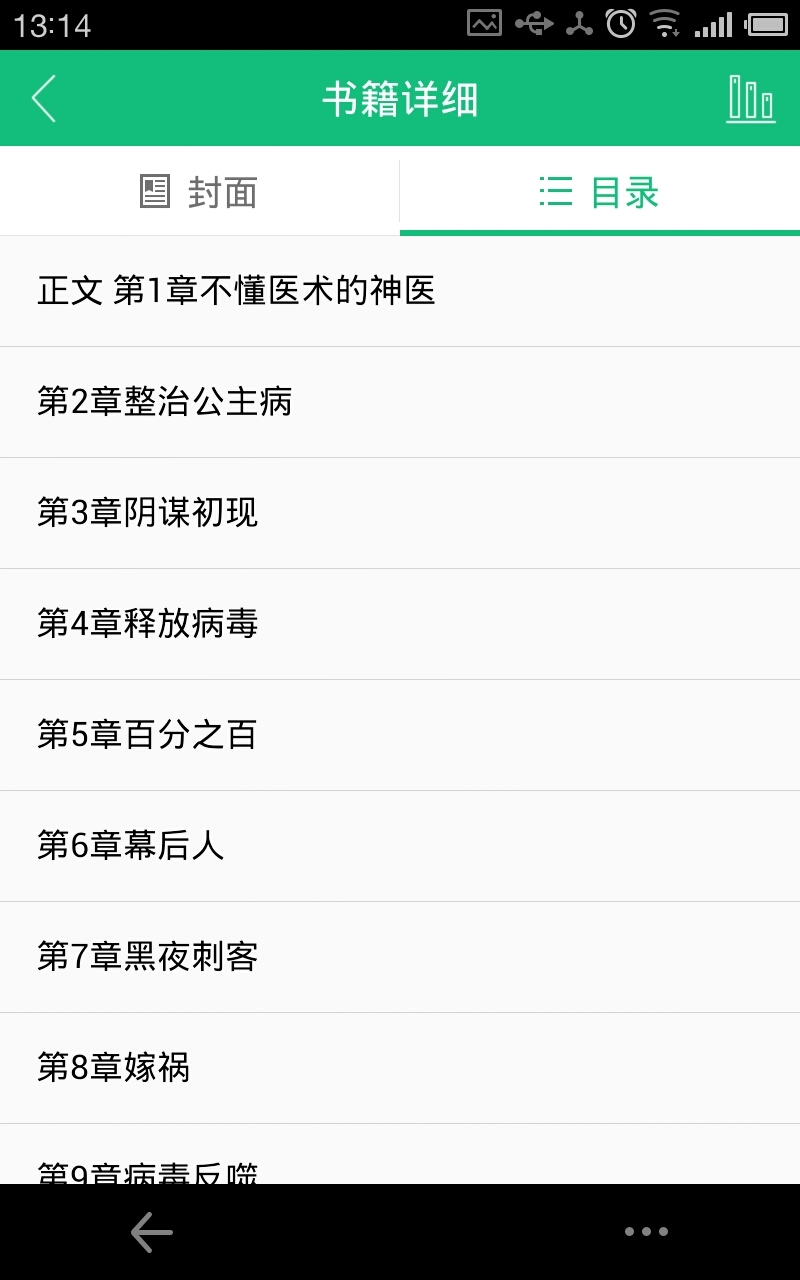Tap the back arrow in the header
The image size is (800, 1280).
coord(44,99)
